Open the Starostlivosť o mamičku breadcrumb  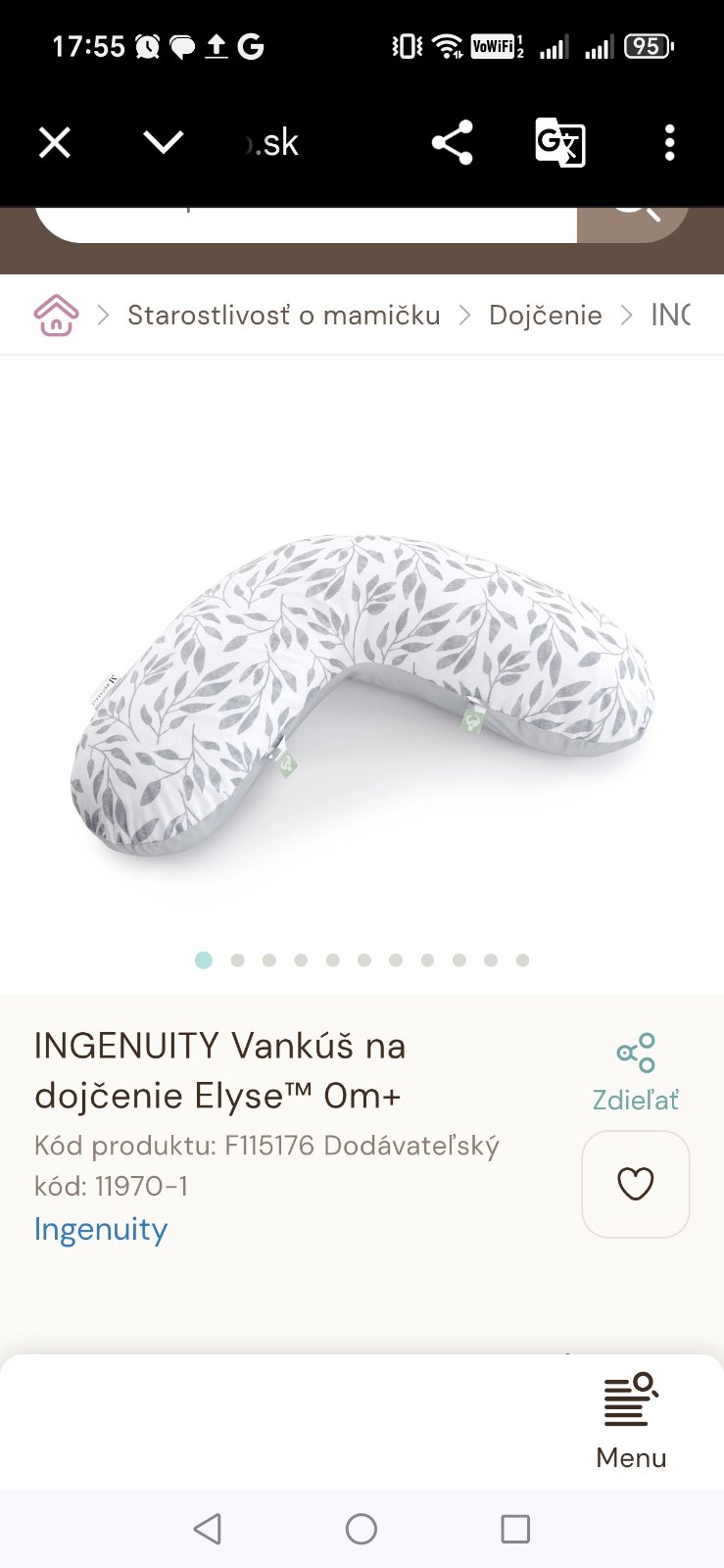tap(284, 316)
